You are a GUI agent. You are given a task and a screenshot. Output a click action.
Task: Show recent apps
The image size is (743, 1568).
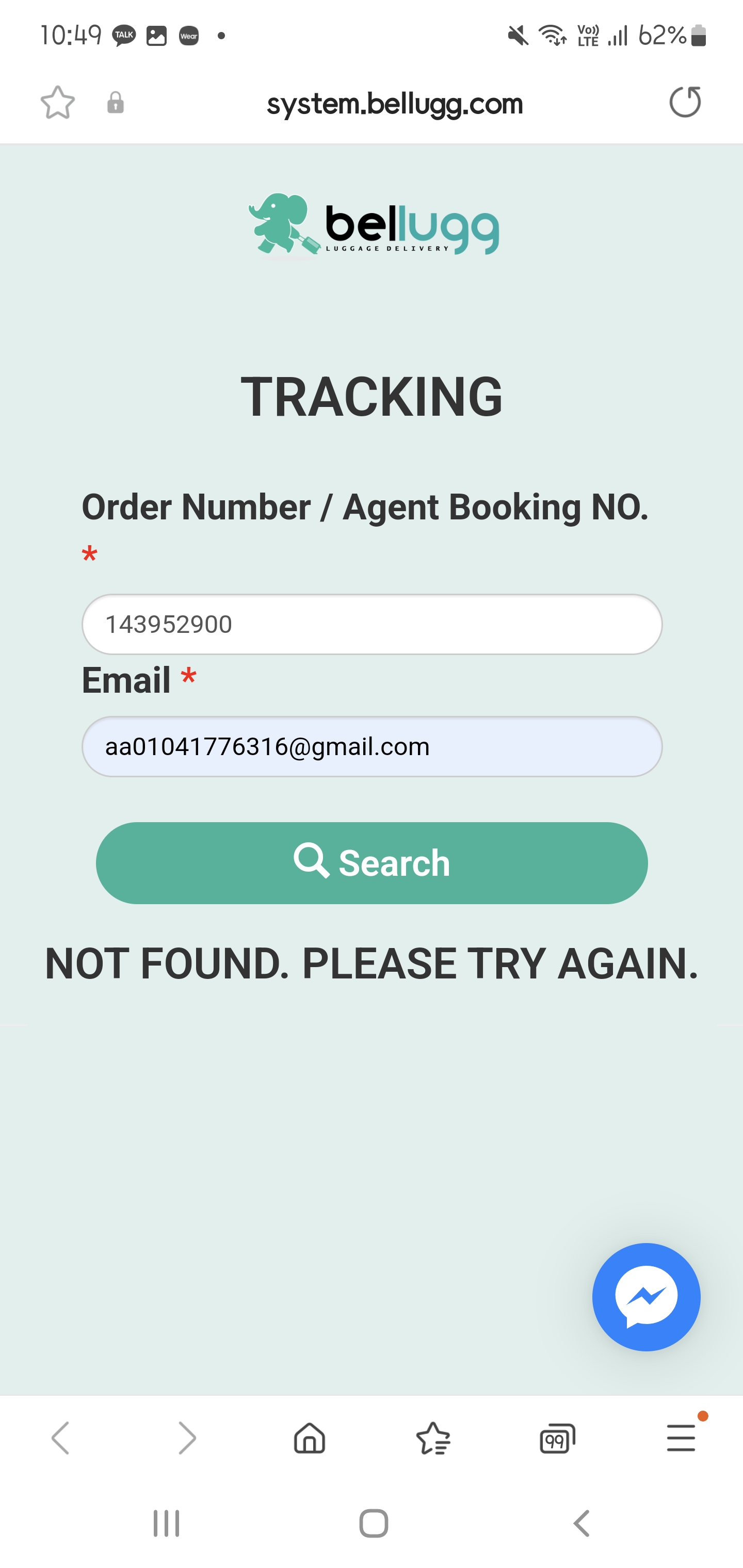pos(166,1524)
